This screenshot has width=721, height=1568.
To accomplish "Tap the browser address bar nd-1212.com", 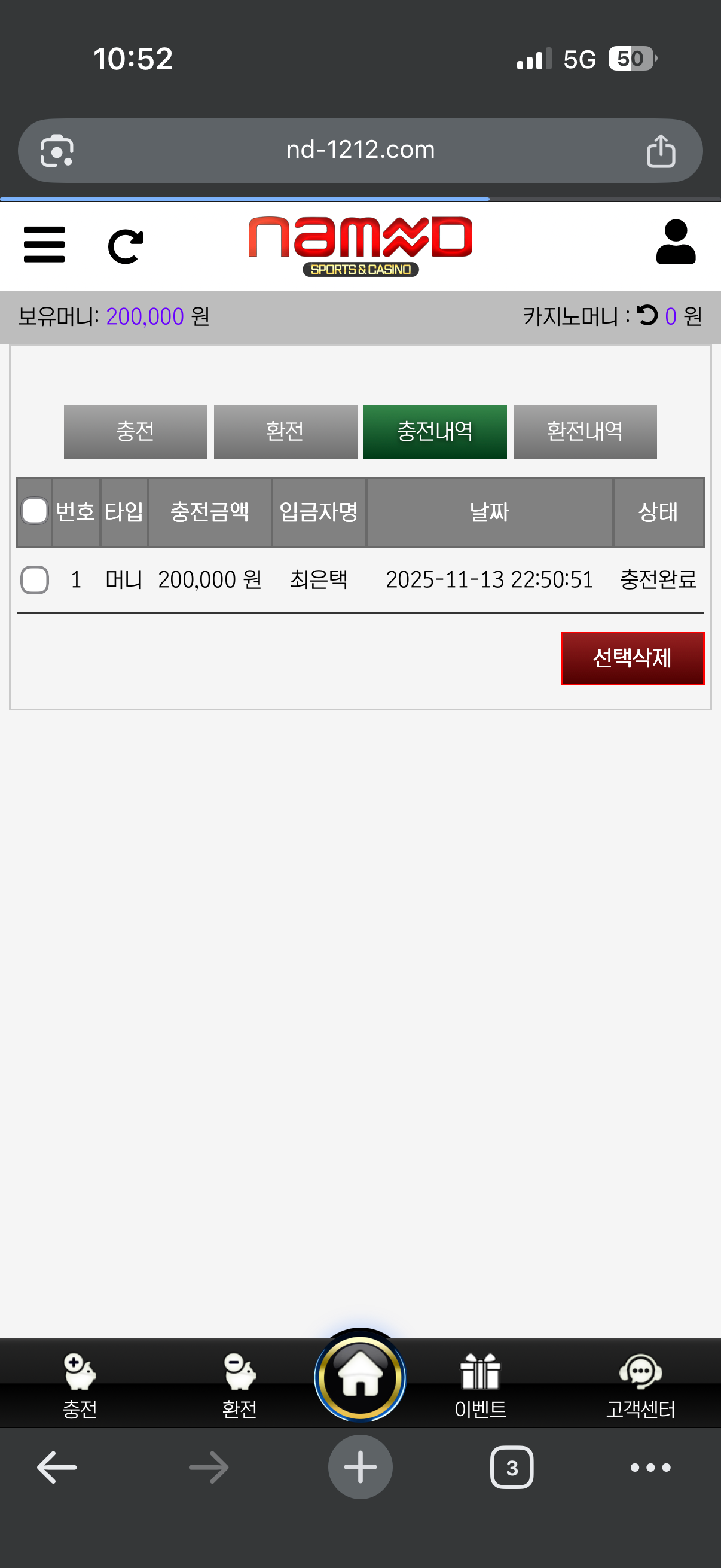I will [360, 150].
